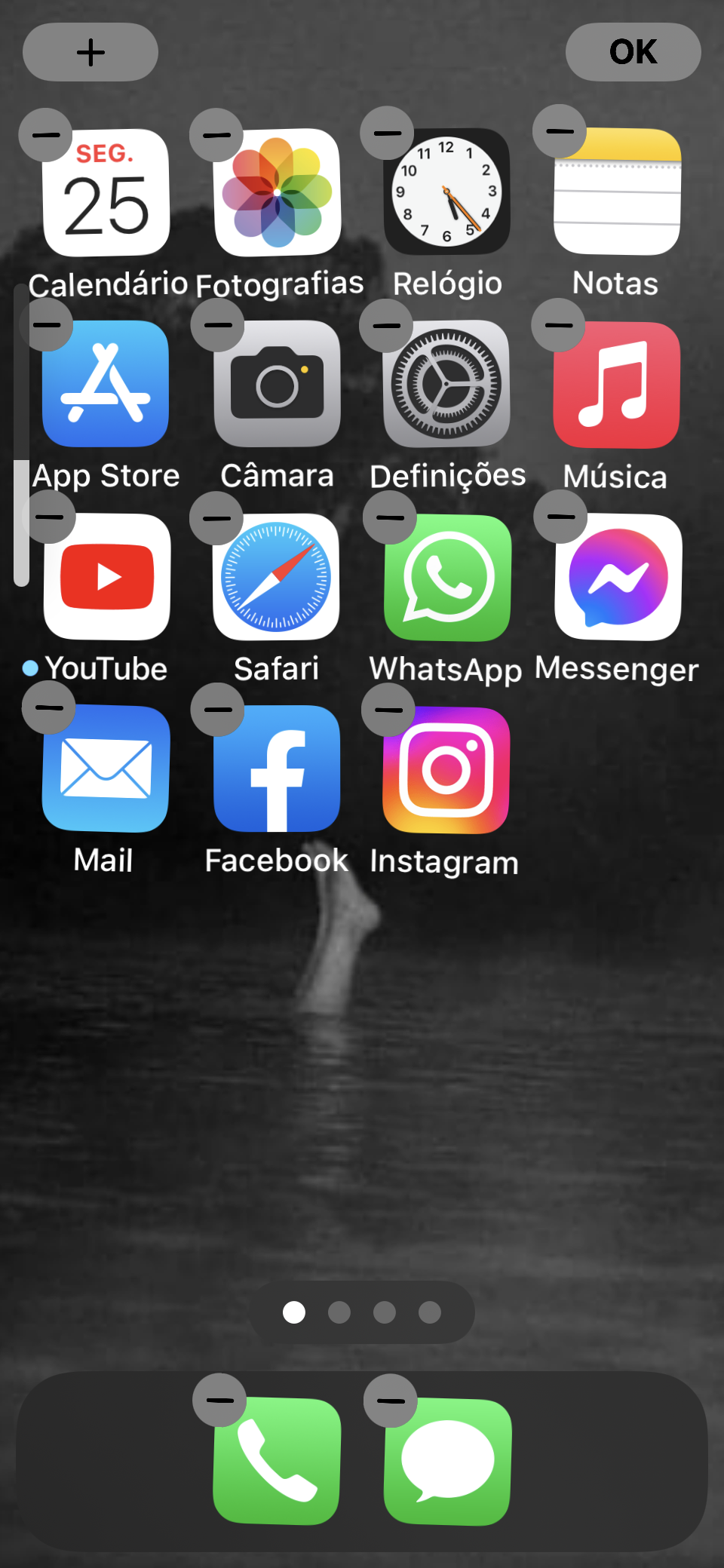Tap the plus button to add widgets
Viewport: 724px width, 1568px height.
[x=90, y=52]
